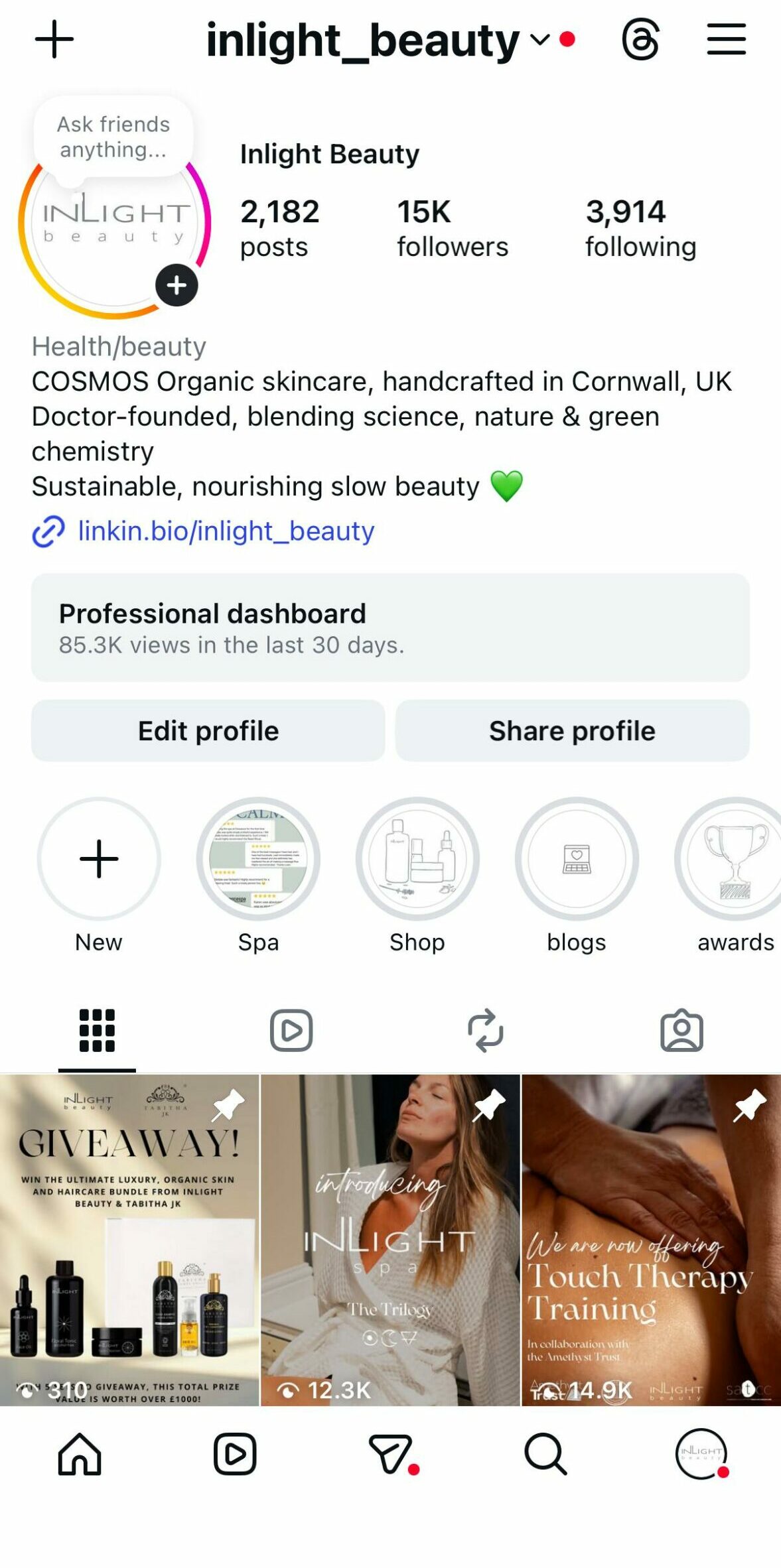Tap the plus icon to create new content
Screen dimensions: 781x1568
tap(54, 40)
